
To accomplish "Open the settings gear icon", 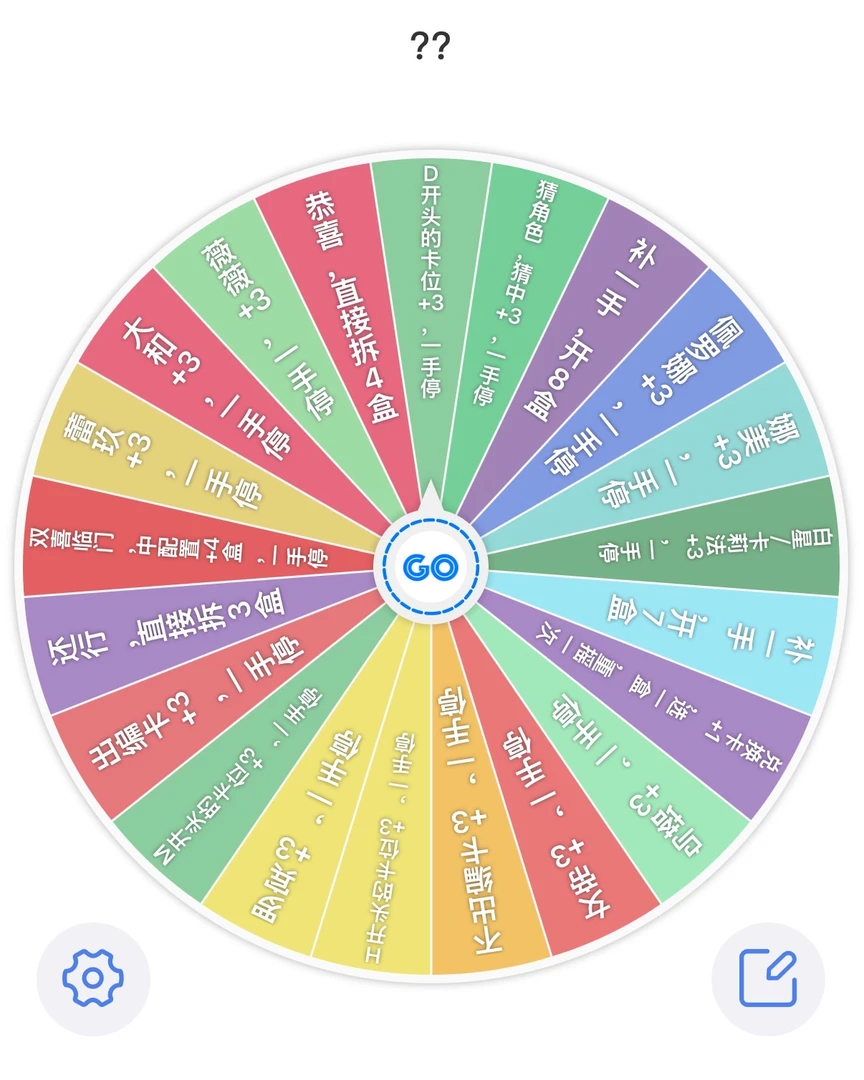I will pos(92,979).
